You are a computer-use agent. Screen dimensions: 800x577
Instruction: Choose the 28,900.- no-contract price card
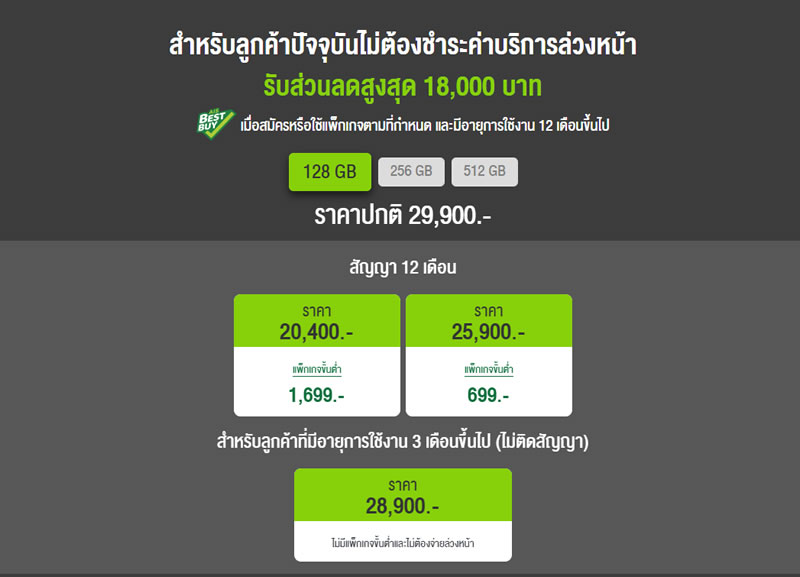(403, 496)
